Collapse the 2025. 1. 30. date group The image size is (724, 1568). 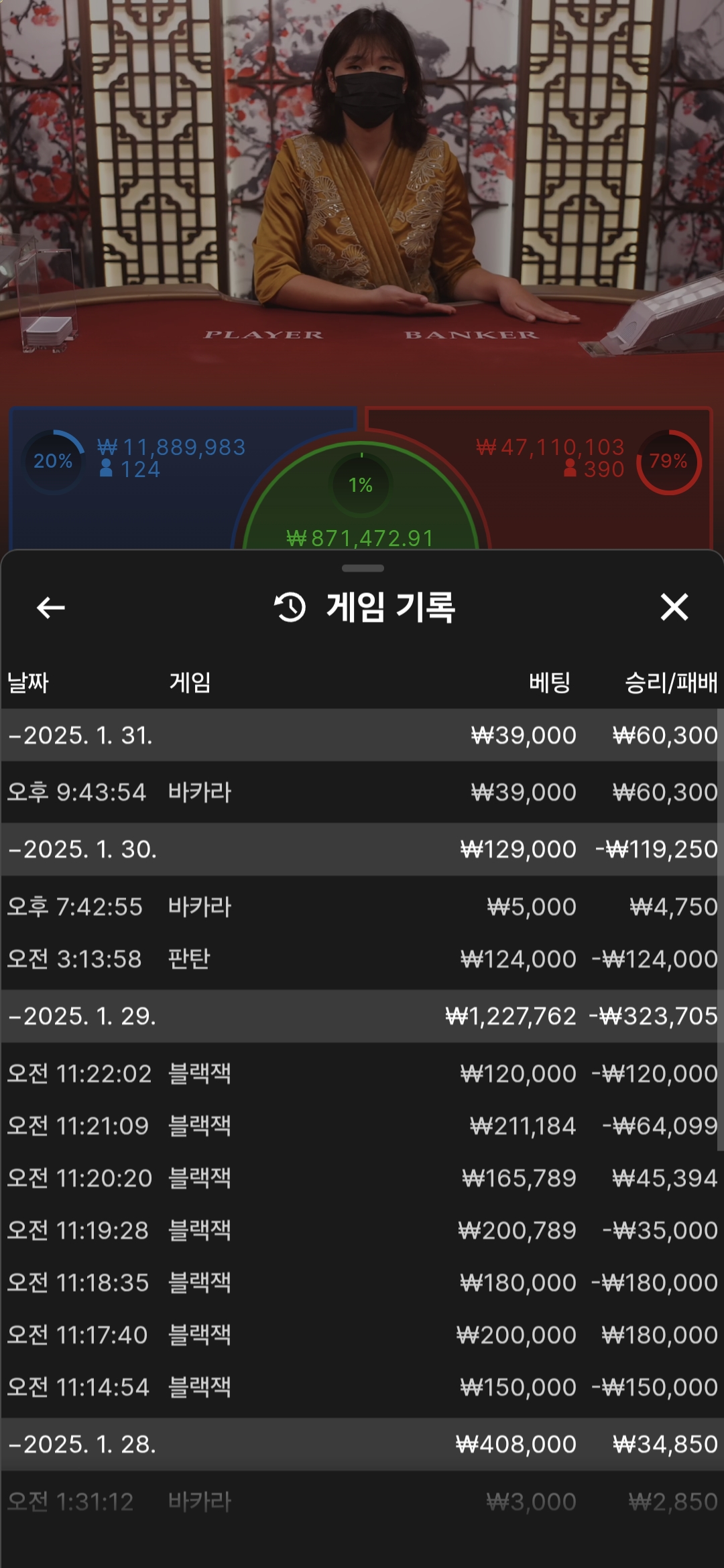pyautogui.click(x=82, y=849)
